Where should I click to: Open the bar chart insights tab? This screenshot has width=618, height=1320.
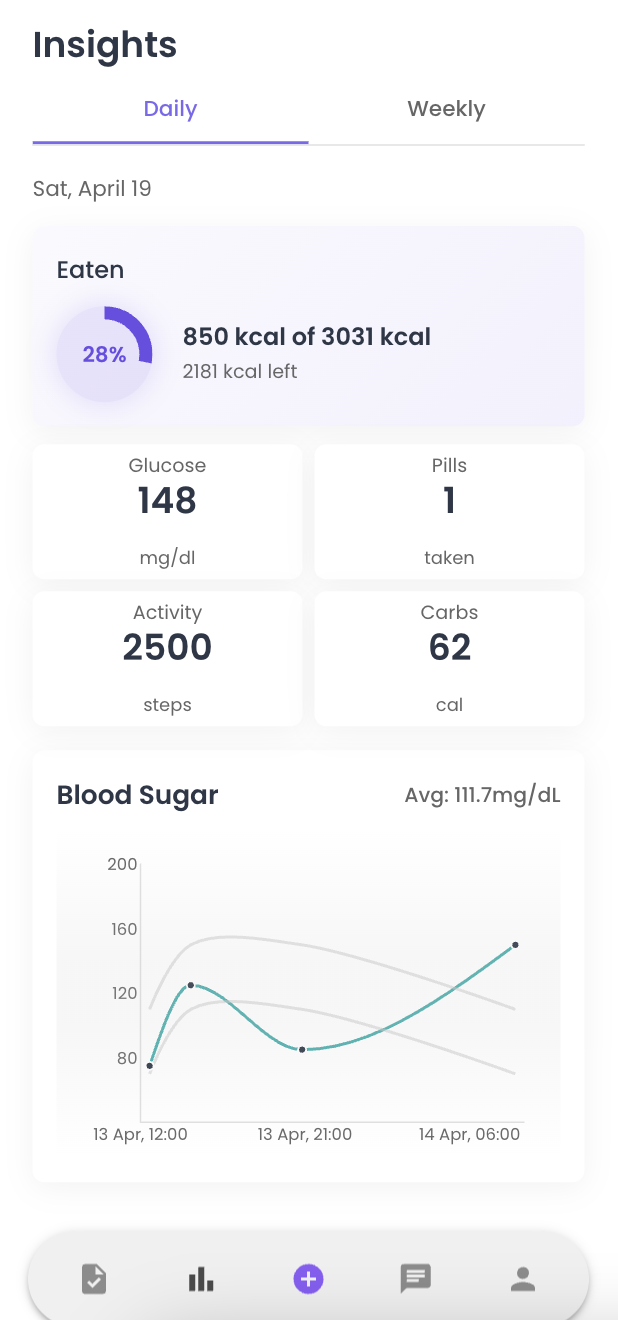click(201, 1278)
